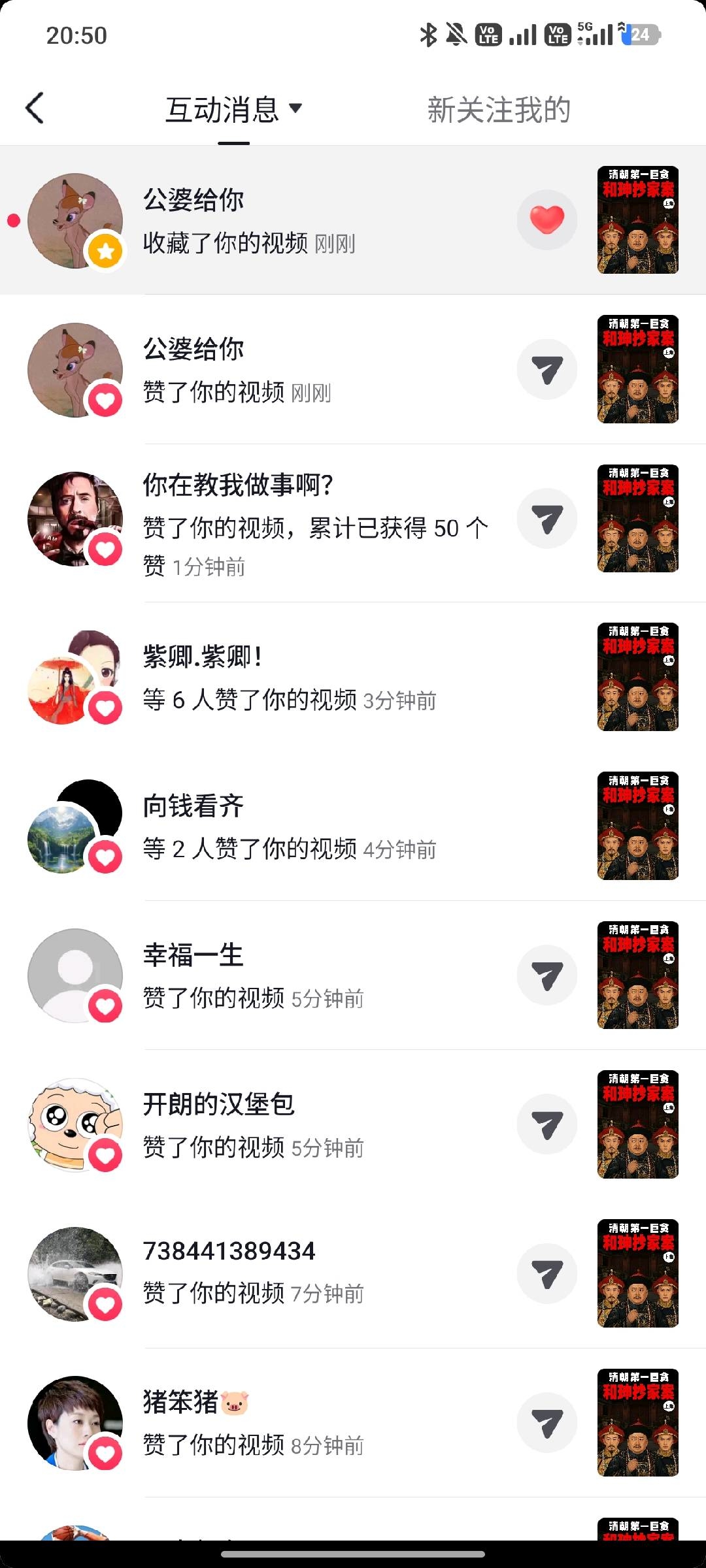Expand the 互动消息 dropdown filter
Image resolution: width=706 pixels, height=1568 pixels.
click(x=234, y=109)
